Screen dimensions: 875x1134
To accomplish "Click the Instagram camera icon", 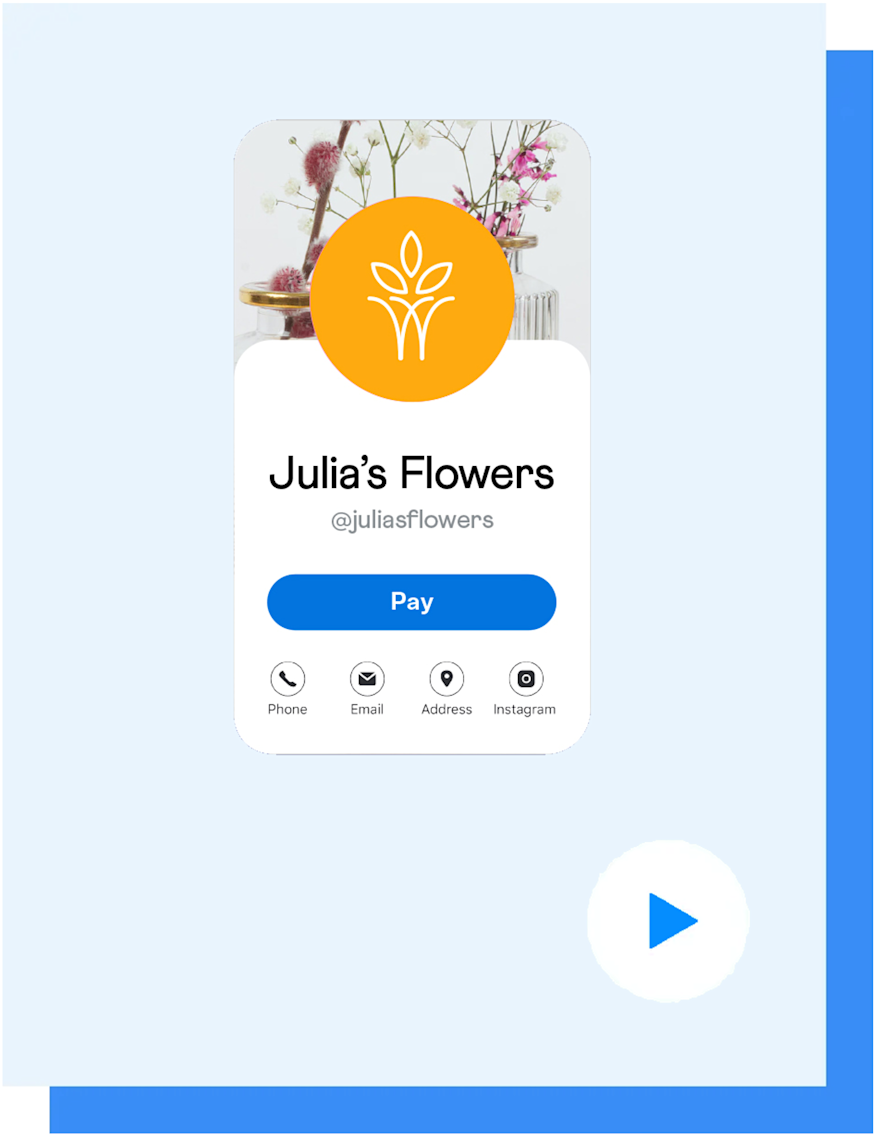I will [525, 677].
